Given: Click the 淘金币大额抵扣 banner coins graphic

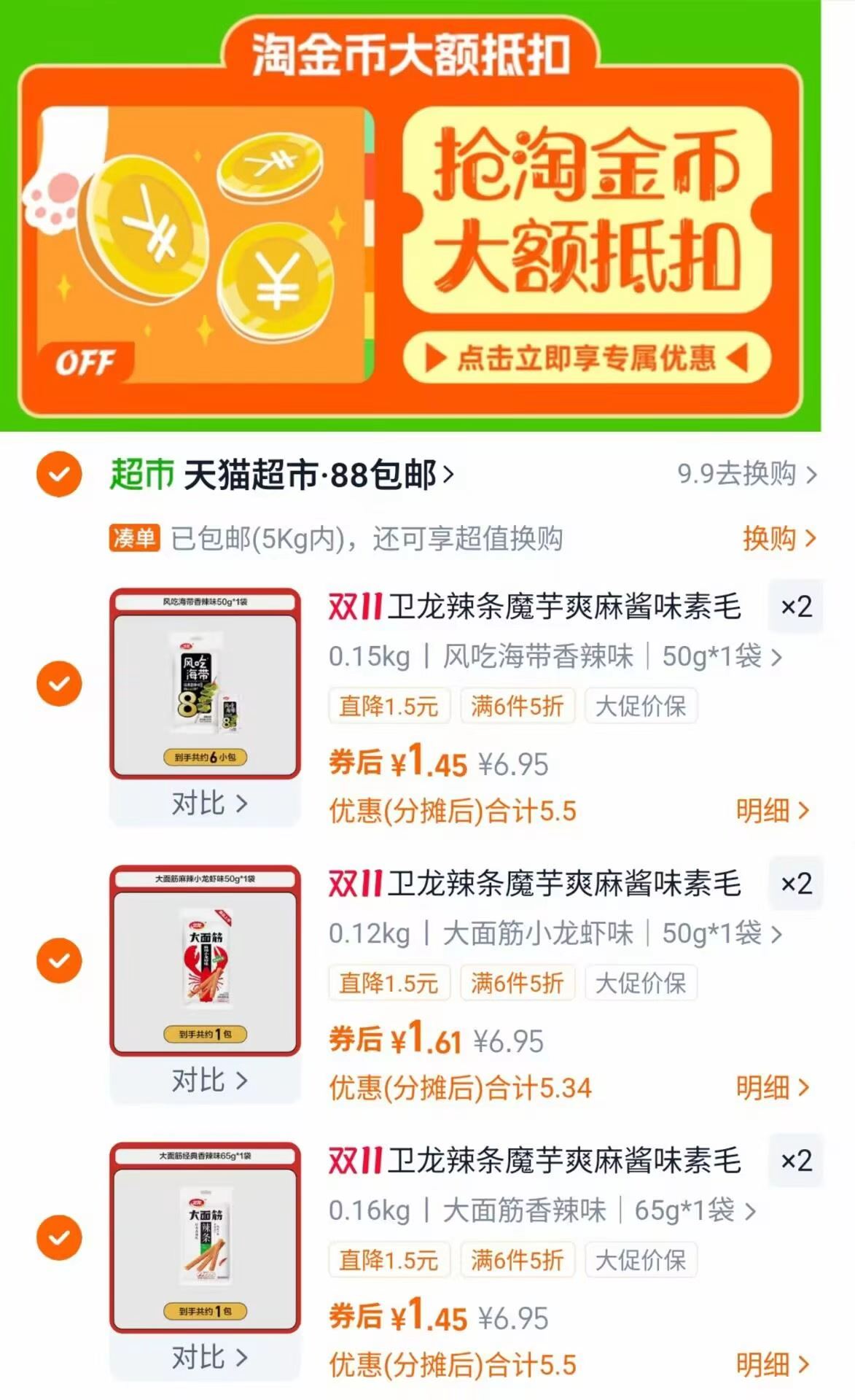Looking at the screenshot, I should coord(204,233).
